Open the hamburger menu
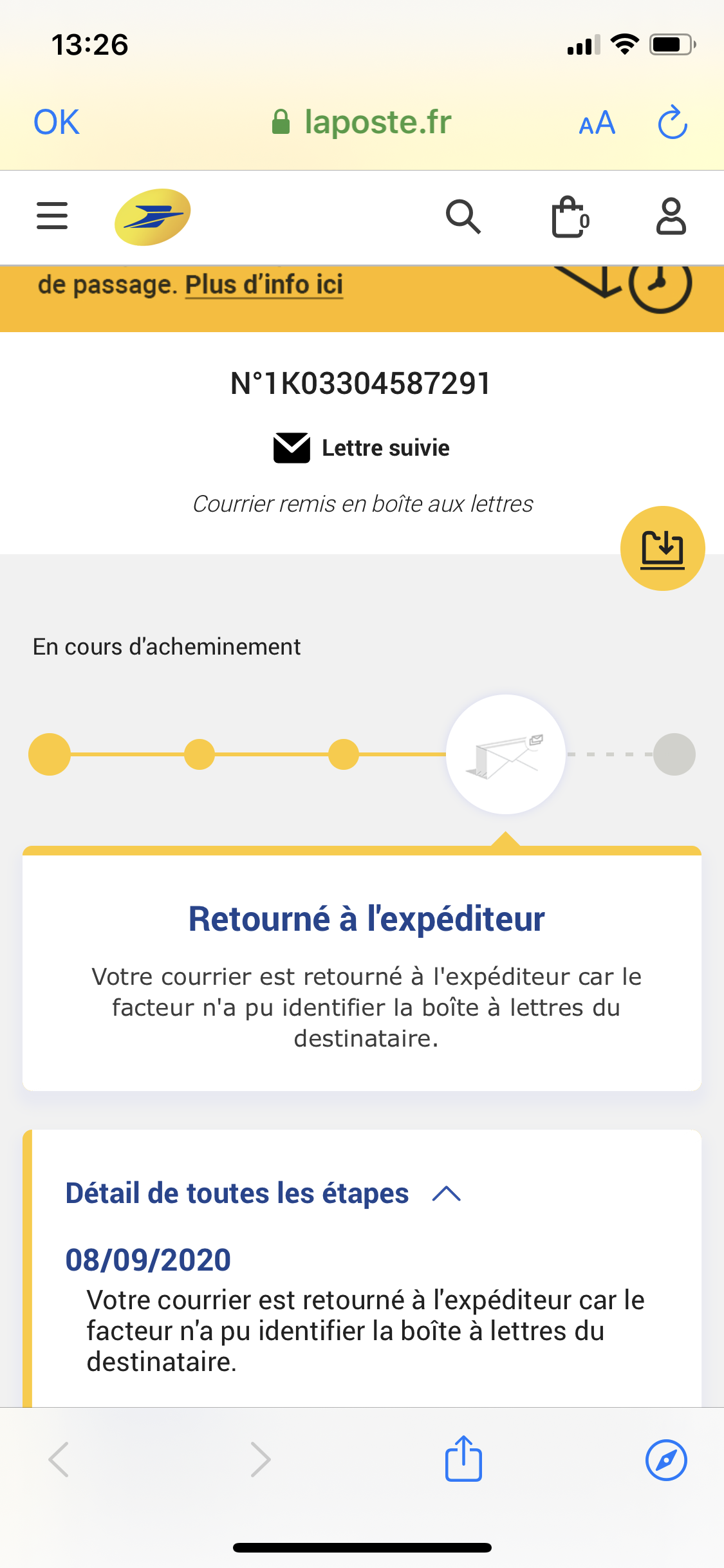Viewport: 724px width, 1568px height. pos(52,216)
